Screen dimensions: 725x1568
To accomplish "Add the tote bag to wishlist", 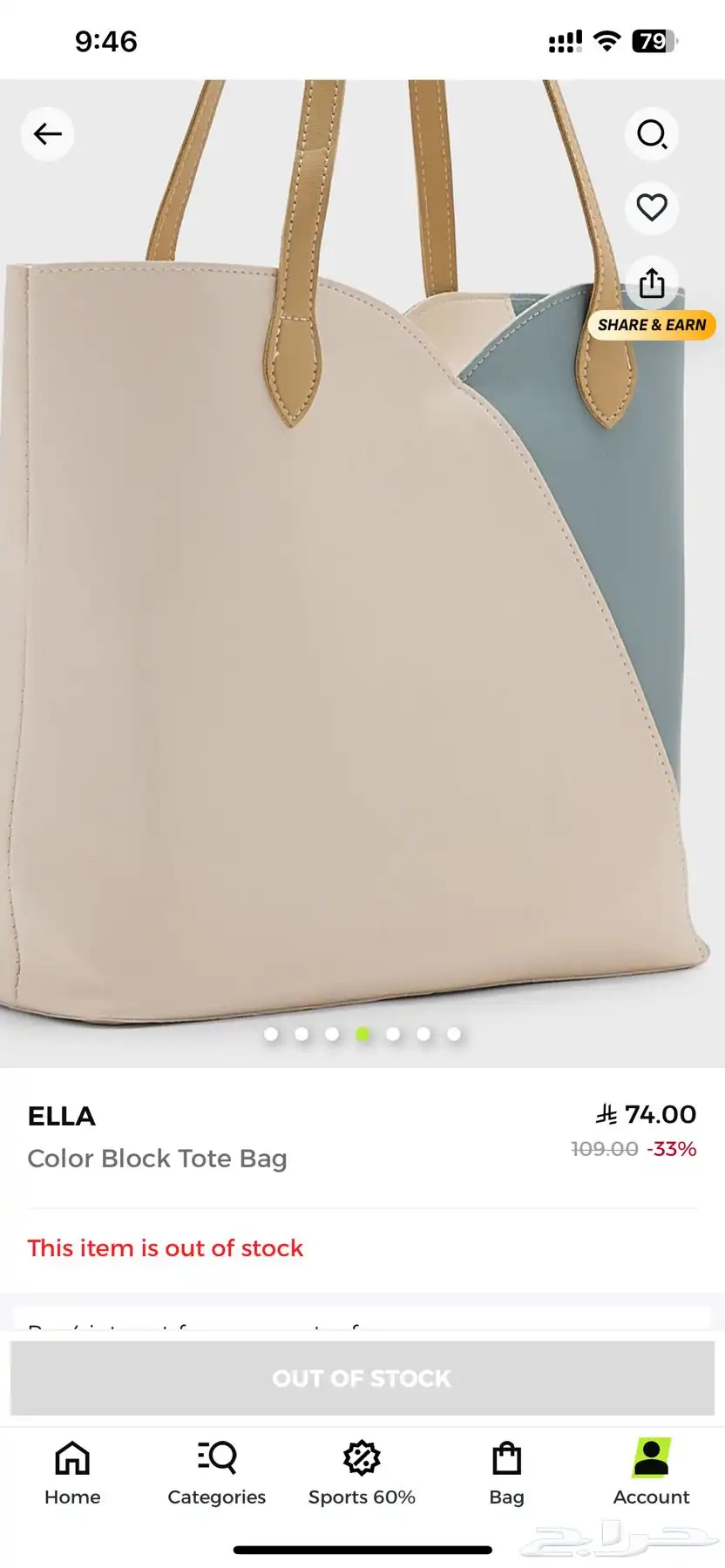I will click(652, 207).
